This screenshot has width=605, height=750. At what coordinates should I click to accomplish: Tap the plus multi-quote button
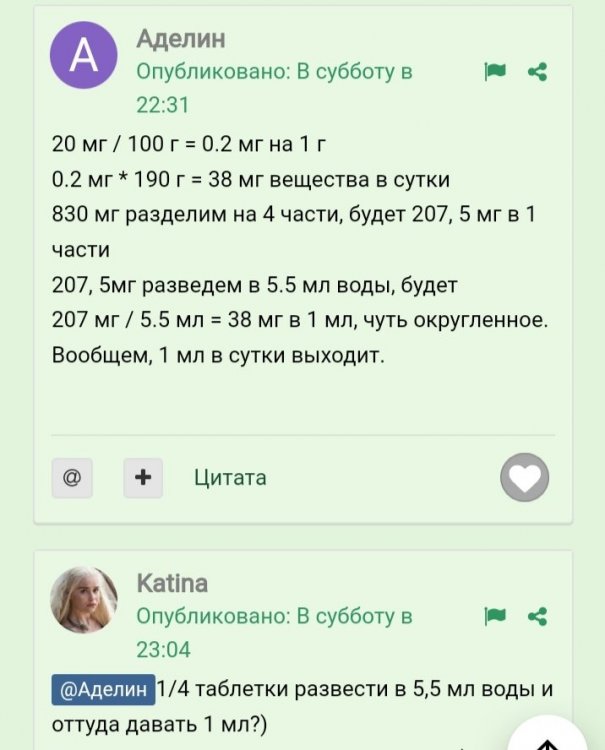(143, 478)
